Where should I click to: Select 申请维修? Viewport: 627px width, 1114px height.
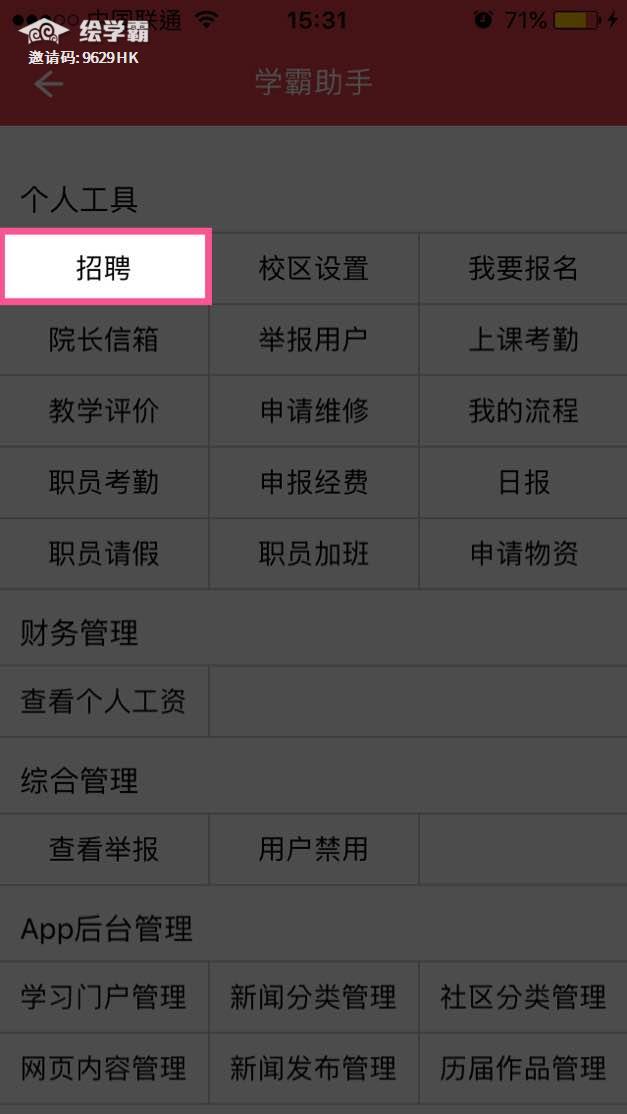(x=314, y=411)
